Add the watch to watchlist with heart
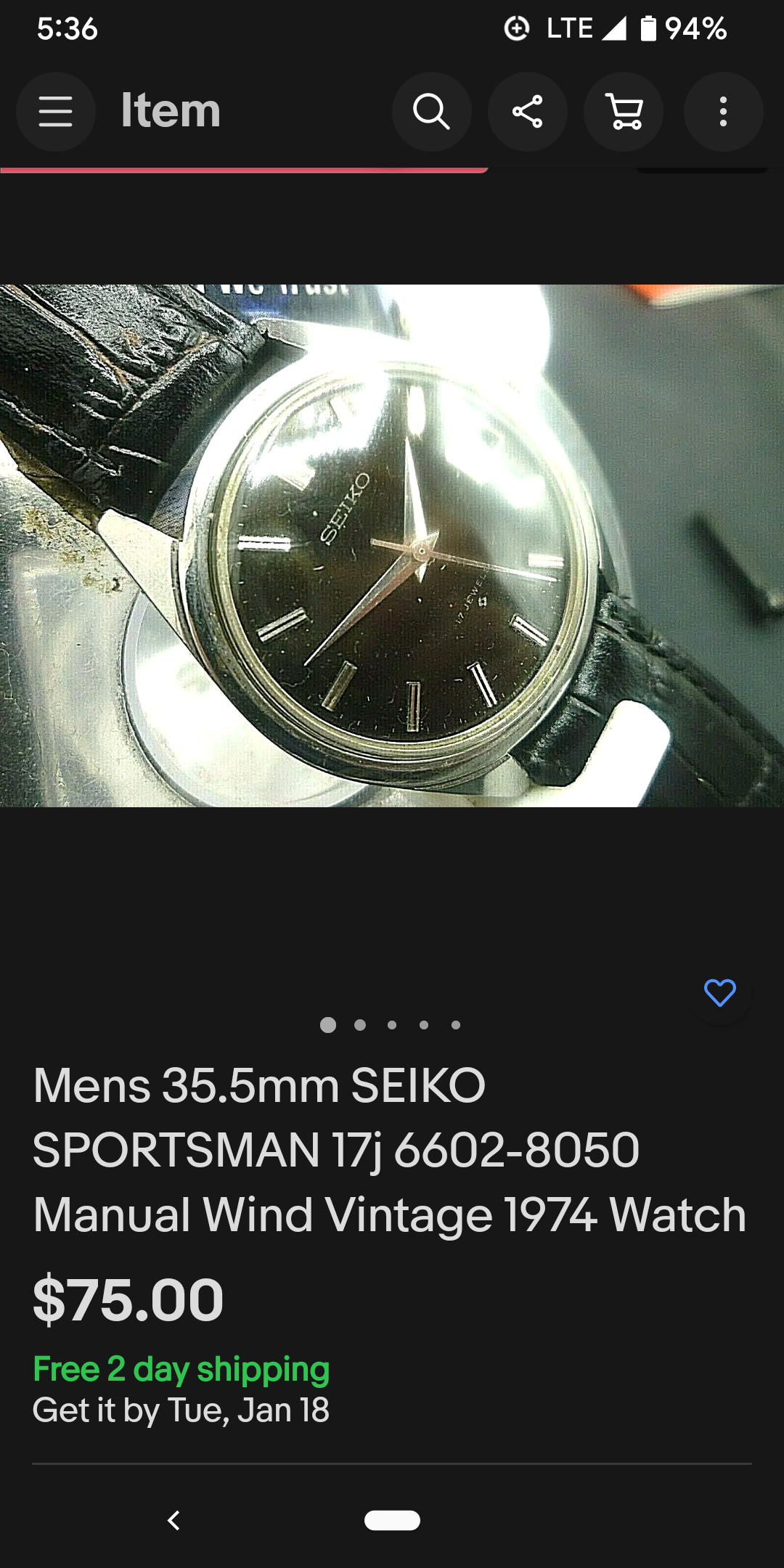The width and height of the screenshot is (784, 1568). pos(719,992)
